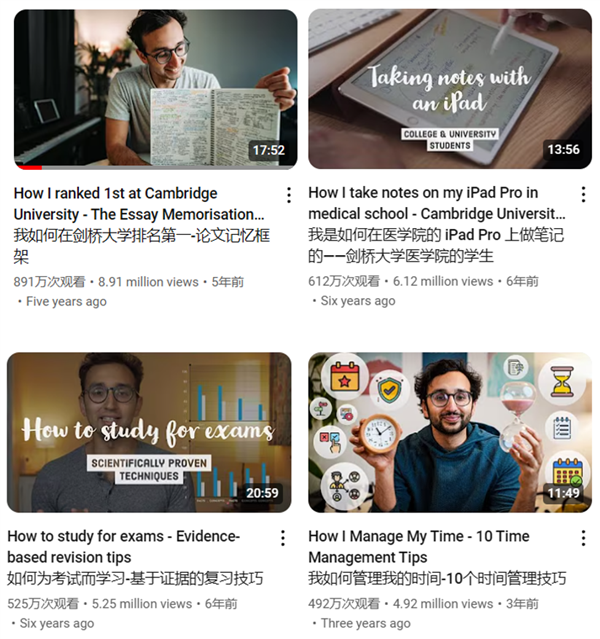The height and width of the screenshot is (639, 600).
Task: Open title 'How I ranked 1st at Cambridge University'
Action: 140,203
